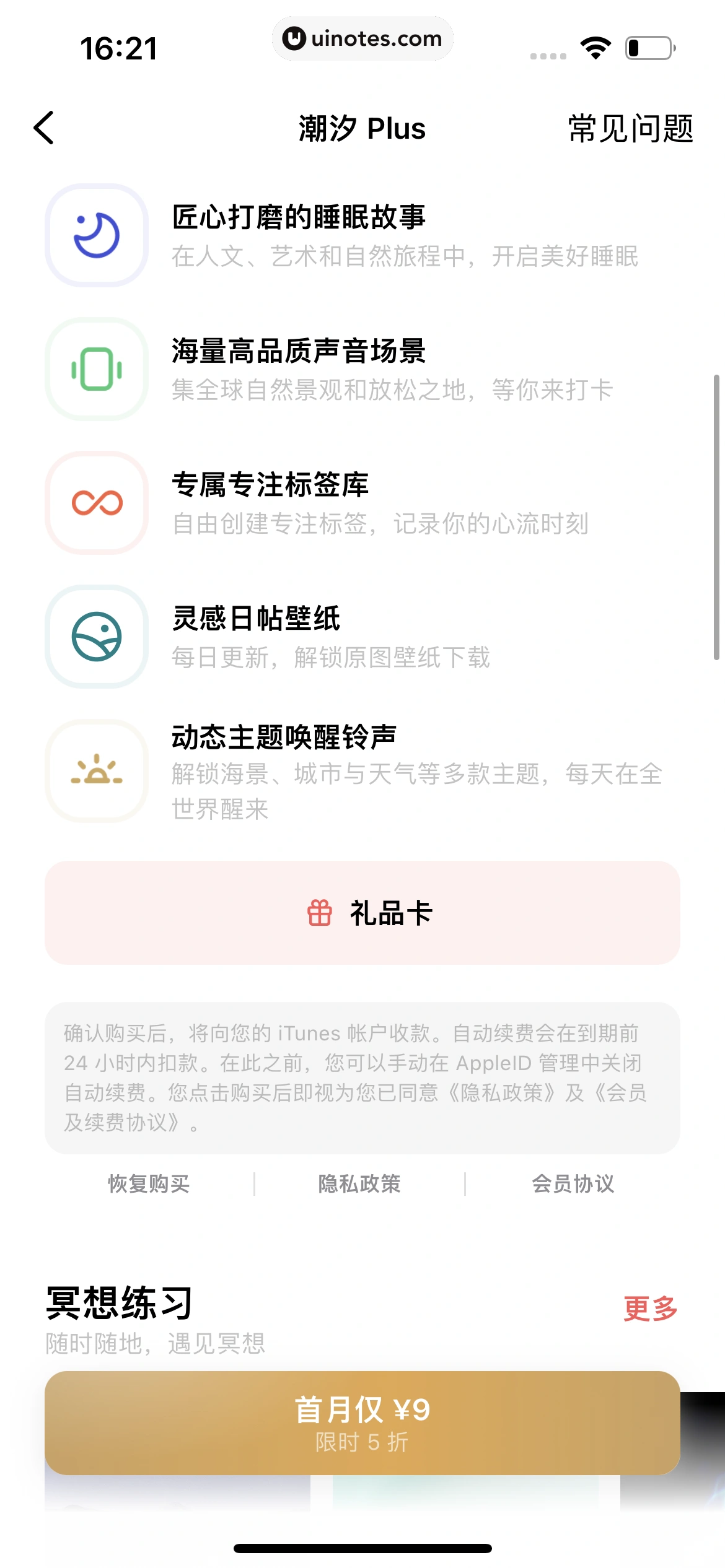This screenshot has width=725, height=1568.
Task: Click the orange infinity focus tag icon
Action: coord(96,503)
